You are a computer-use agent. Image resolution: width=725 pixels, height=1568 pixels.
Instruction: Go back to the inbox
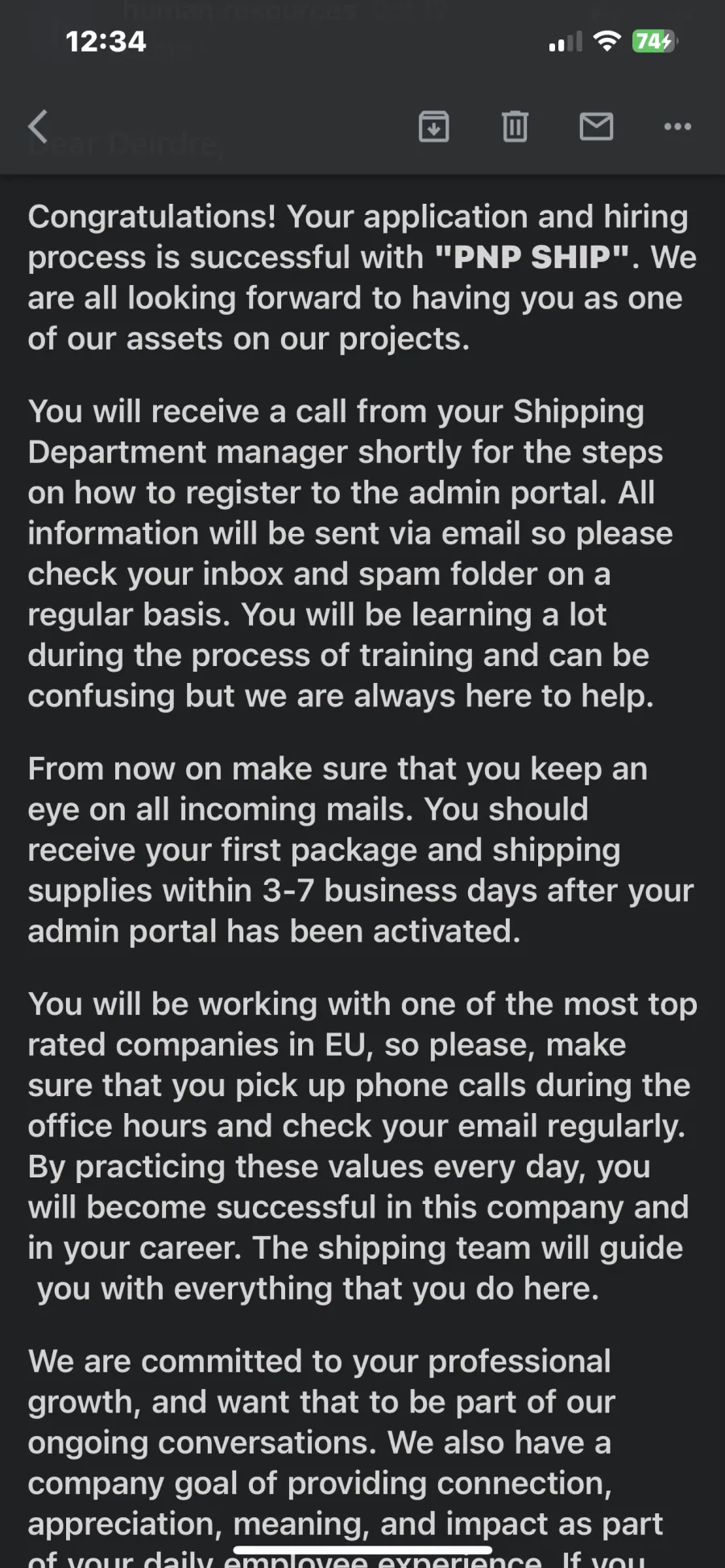[x=38, y=126]
